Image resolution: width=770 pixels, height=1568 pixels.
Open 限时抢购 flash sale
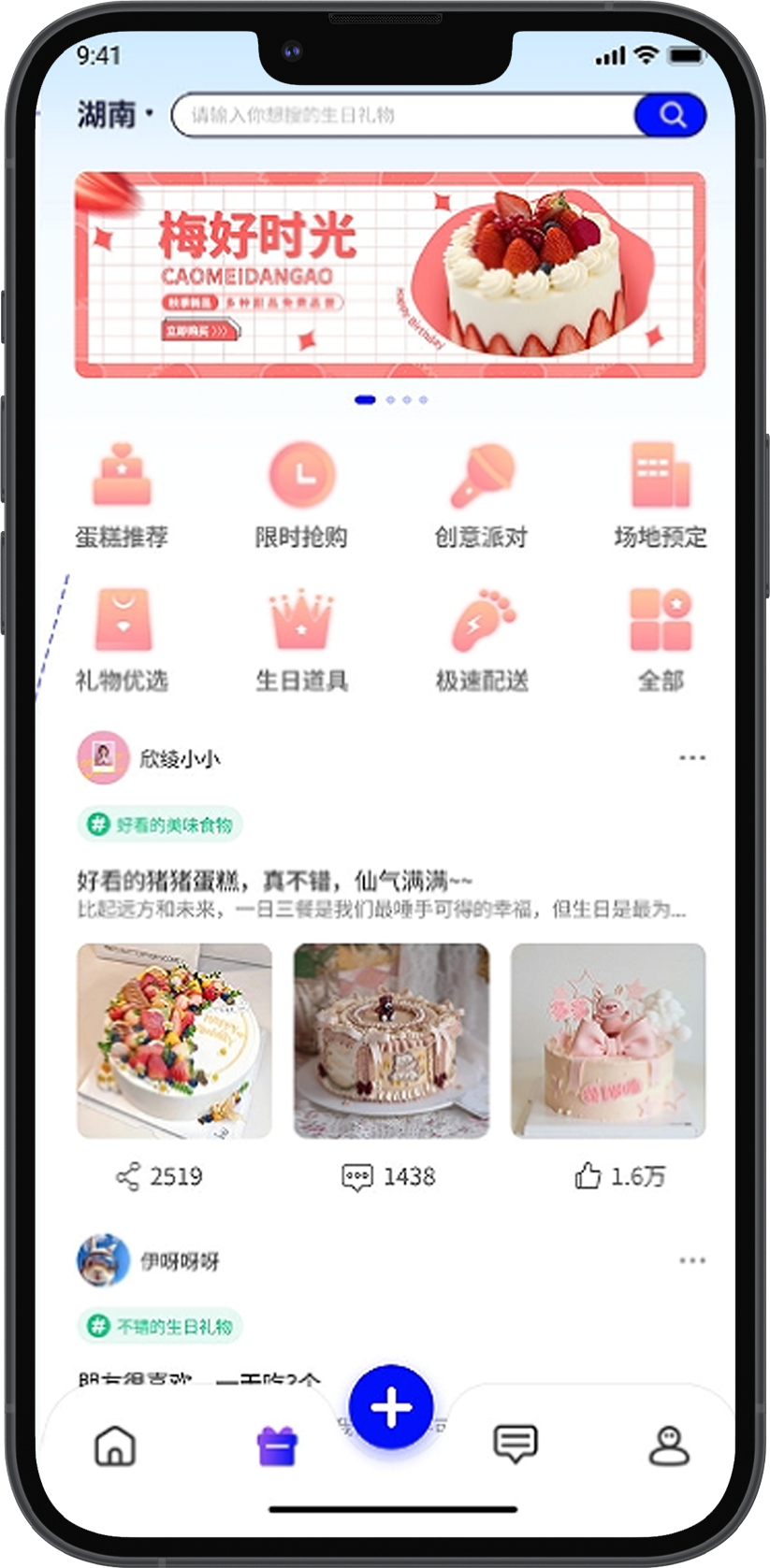tap(301, 496)
